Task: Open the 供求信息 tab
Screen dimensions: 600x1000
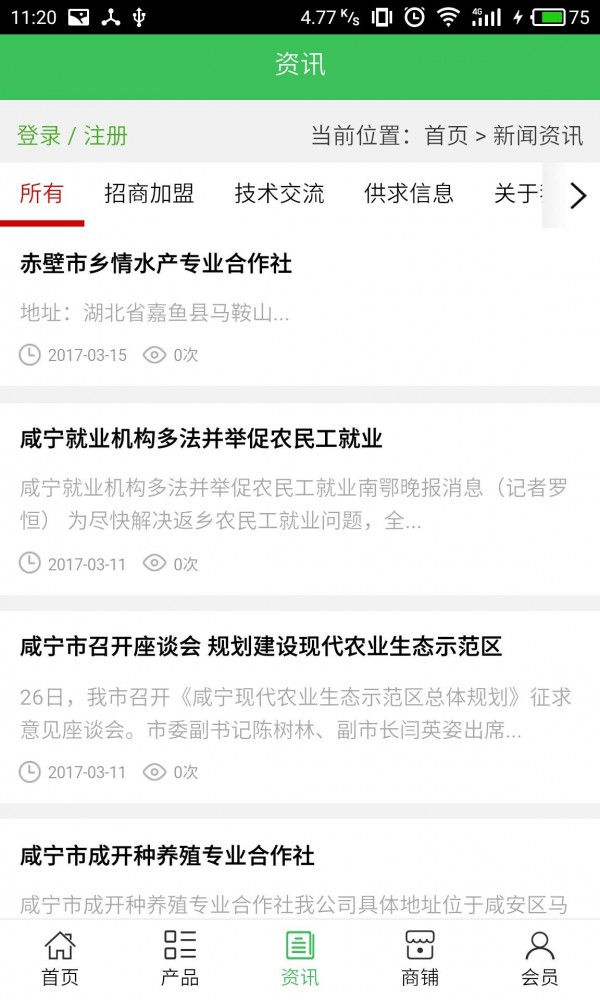Action: coord(409,194)
